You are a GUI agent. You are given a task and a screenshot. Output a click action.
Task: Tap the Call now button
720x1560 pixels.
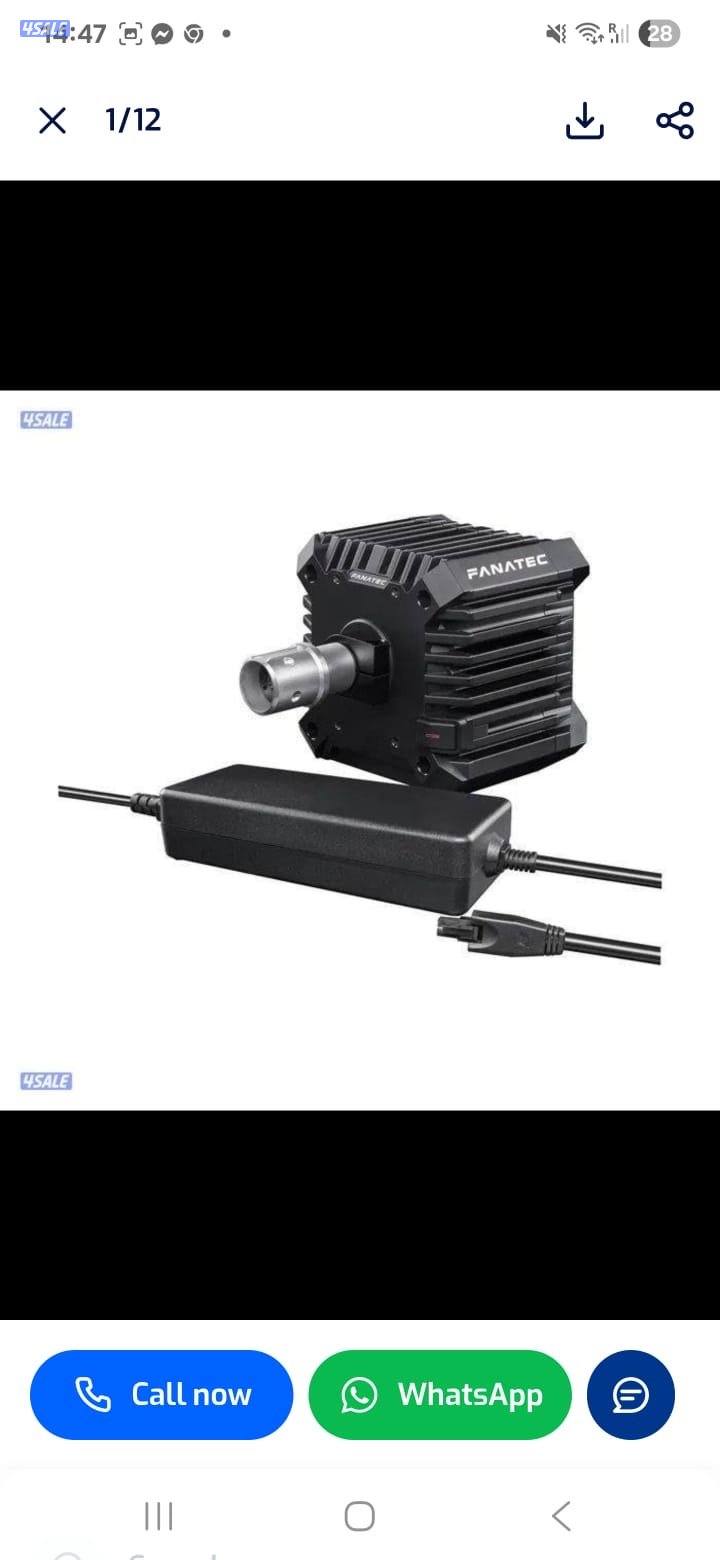click(x=162, y=1395)
